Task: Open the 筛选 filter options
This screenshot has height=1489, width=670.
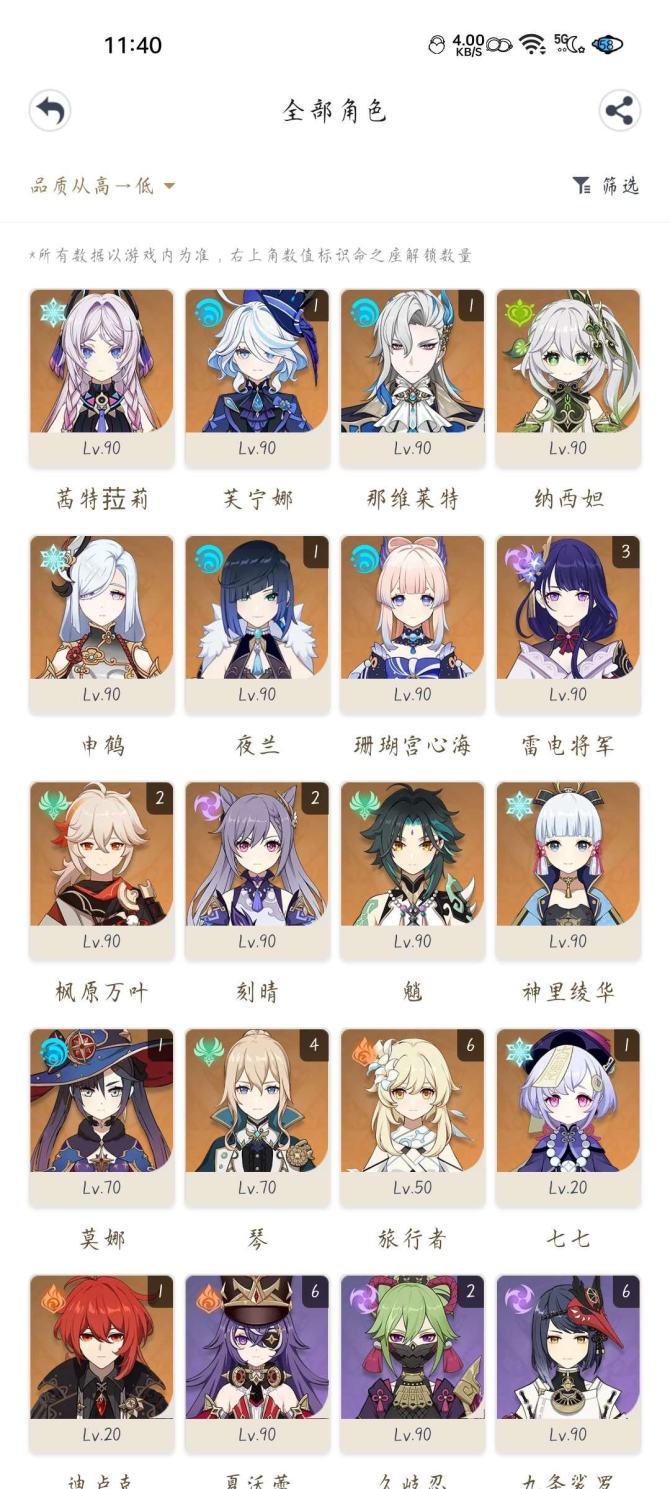Action: click(606, 185)
